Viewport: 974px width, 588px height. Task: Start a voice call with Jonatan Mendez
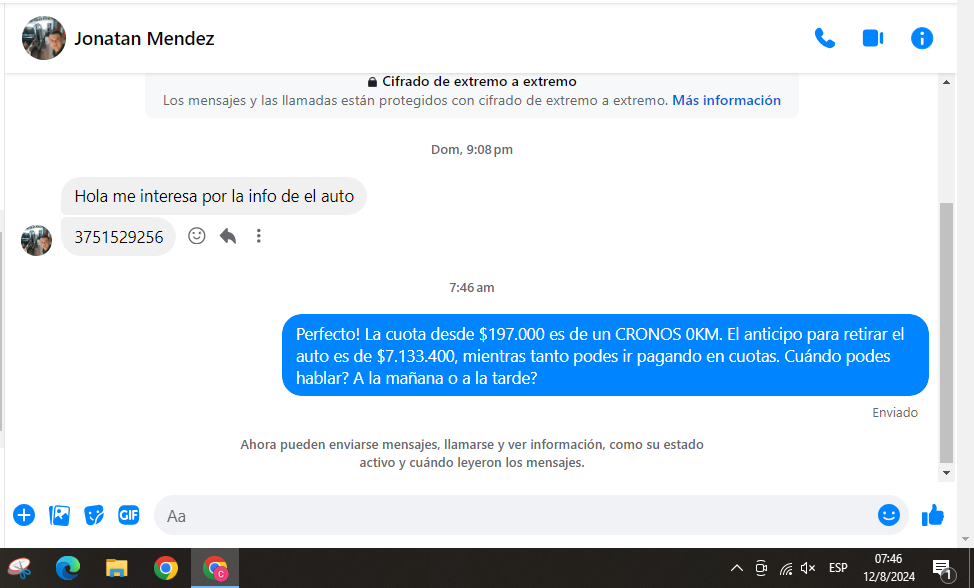[825, 38]
